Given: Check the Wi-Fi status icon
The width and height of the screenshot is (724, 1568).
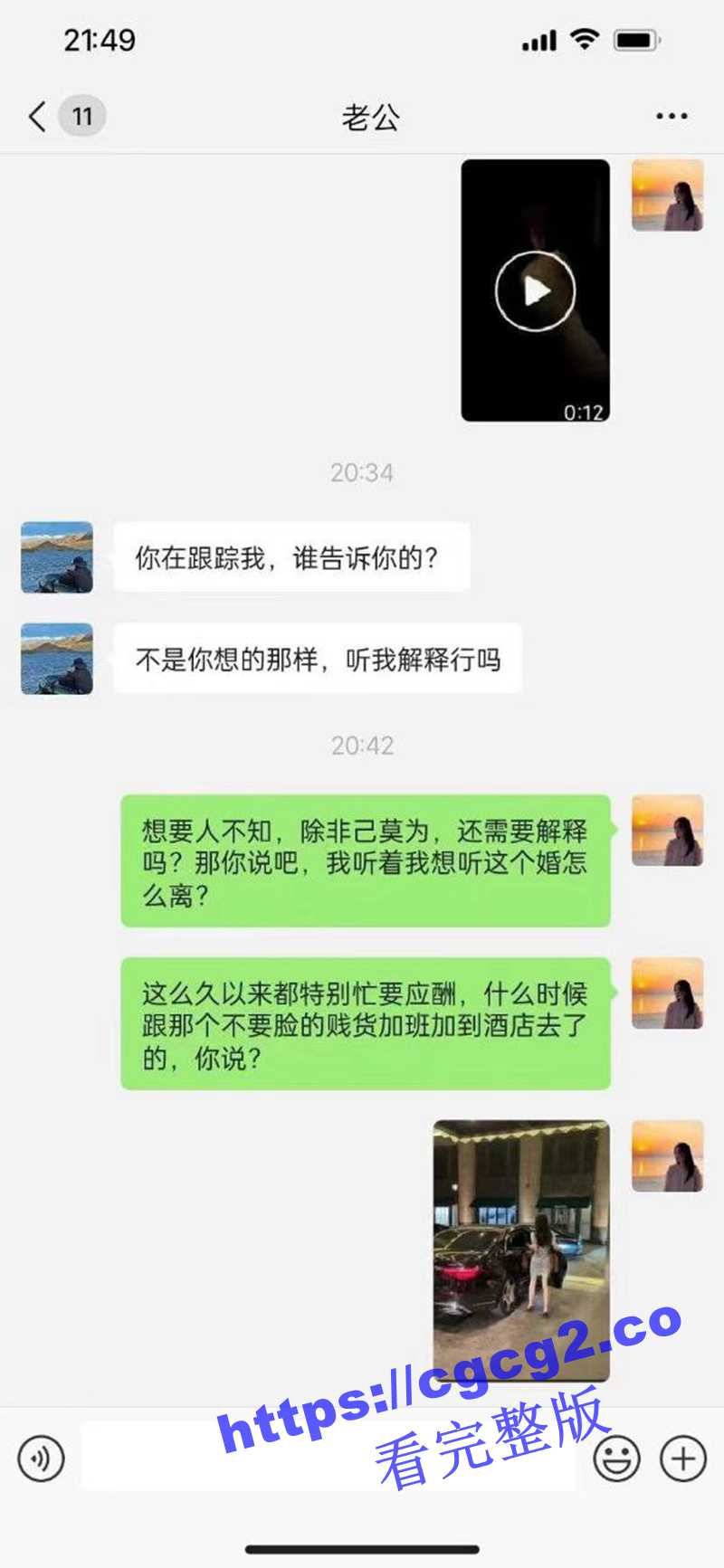Looking at the screenshot, I should (585, 40).
